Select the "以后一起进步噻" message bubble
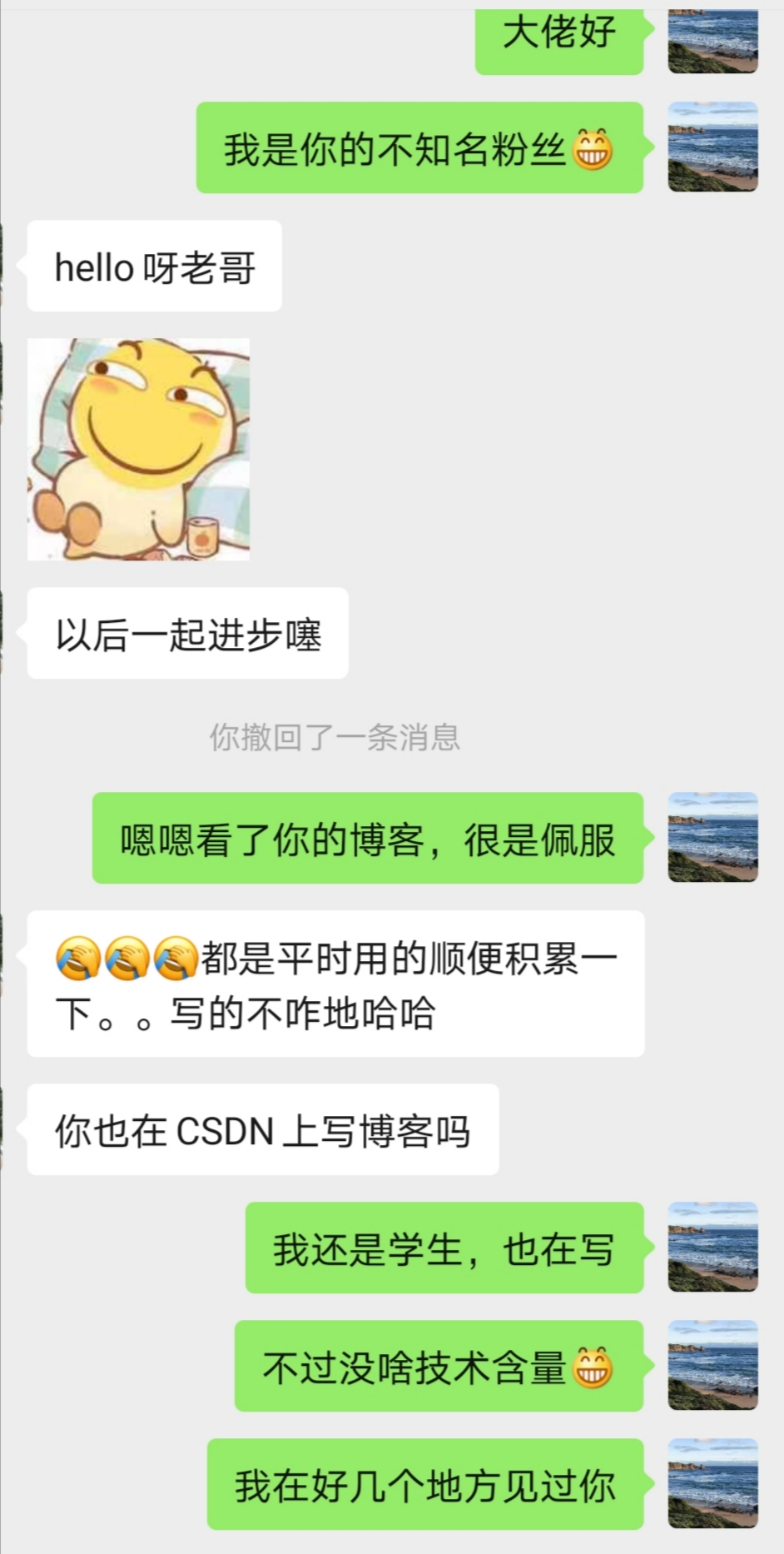 pyautogui.click(x=186, y=633)
